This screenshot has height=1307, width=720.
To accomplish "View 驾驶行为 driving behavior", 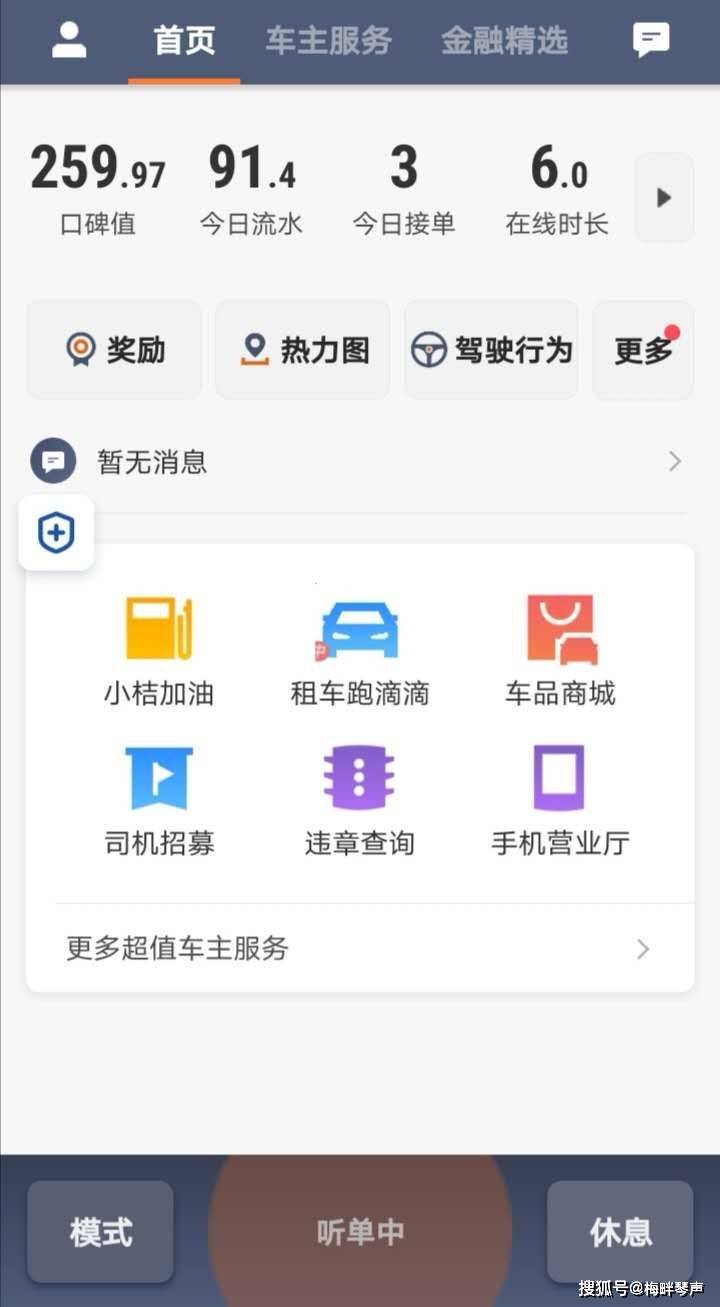I will pos(491,350).
